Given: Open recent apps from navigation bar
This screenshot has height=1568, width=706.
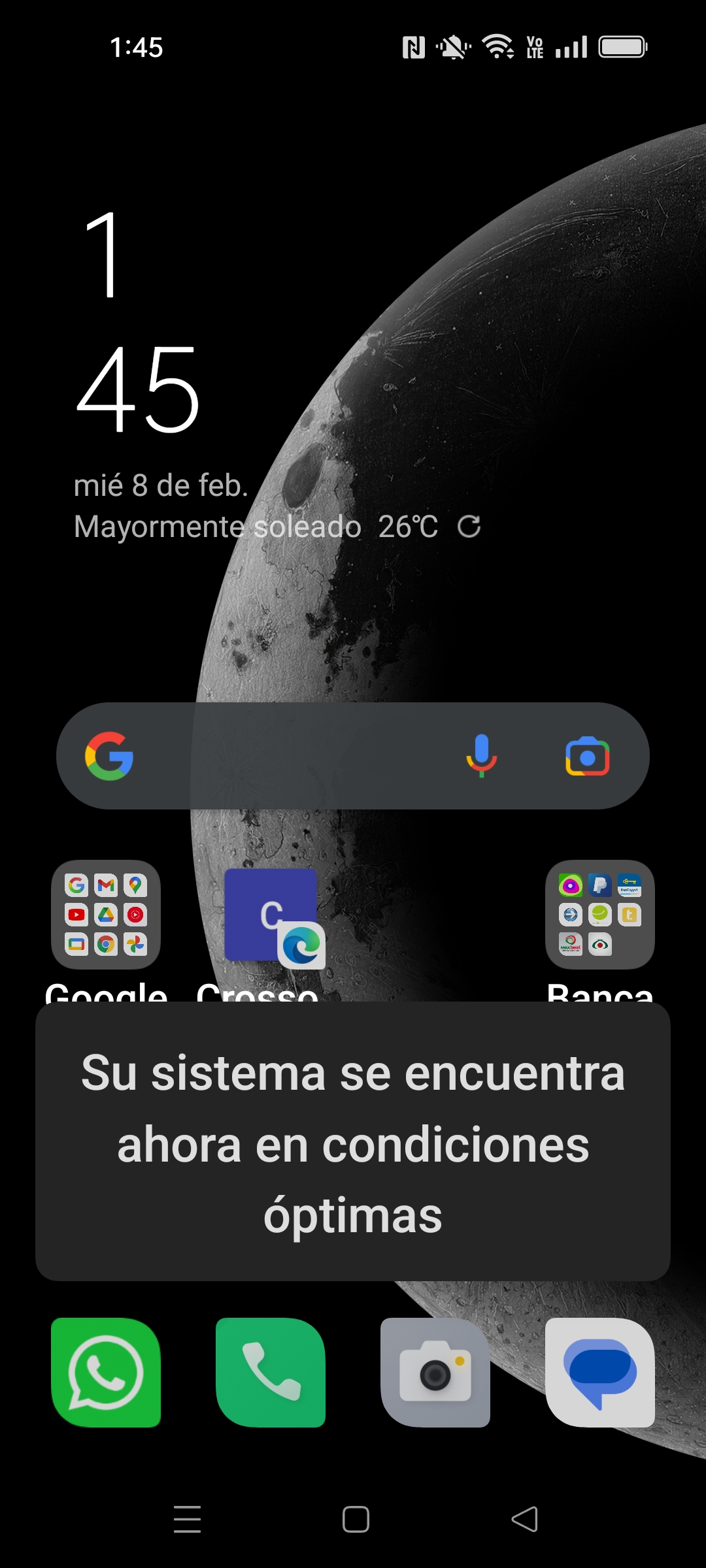Looking at the screenshot, I should 187,1519.
